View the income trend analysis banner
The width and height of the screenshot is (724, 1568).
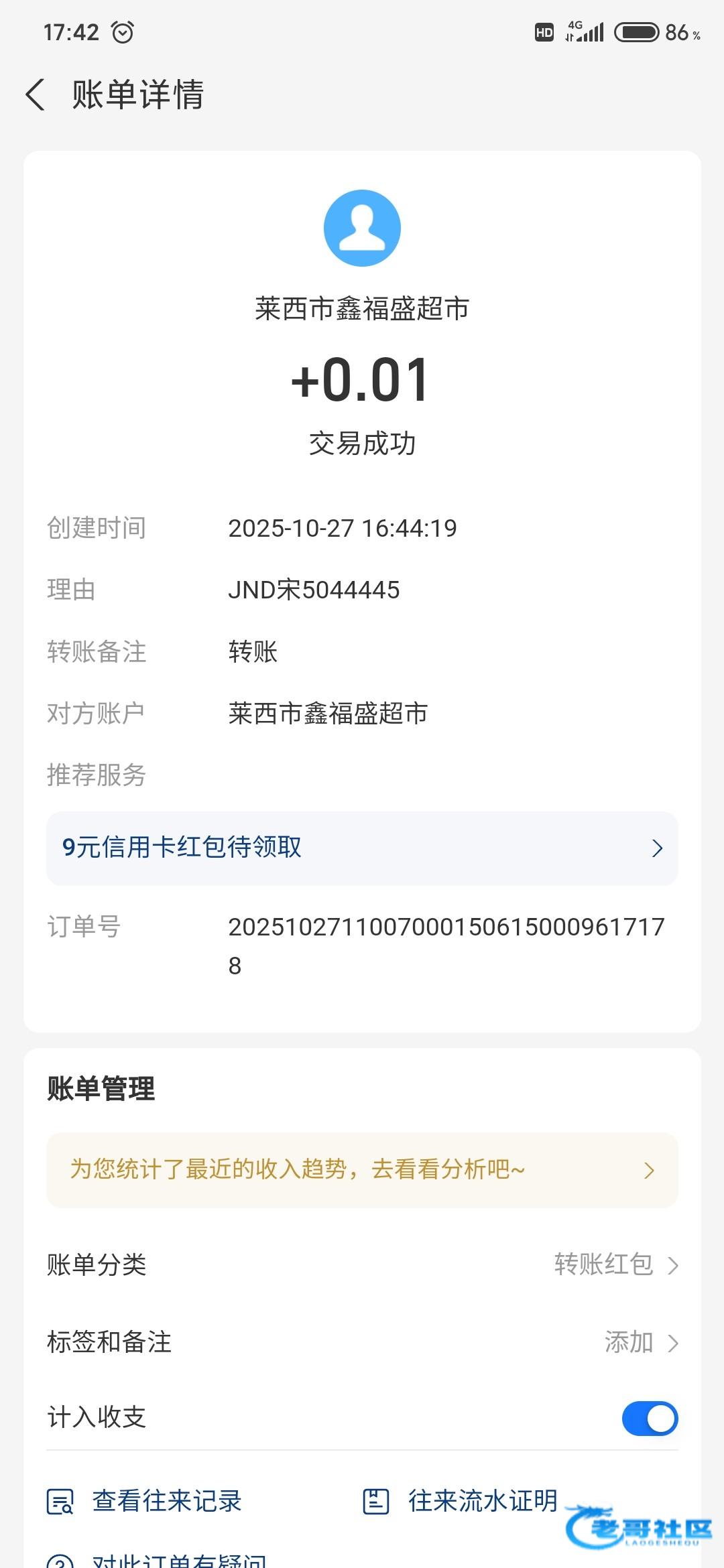coord(362,1170)
